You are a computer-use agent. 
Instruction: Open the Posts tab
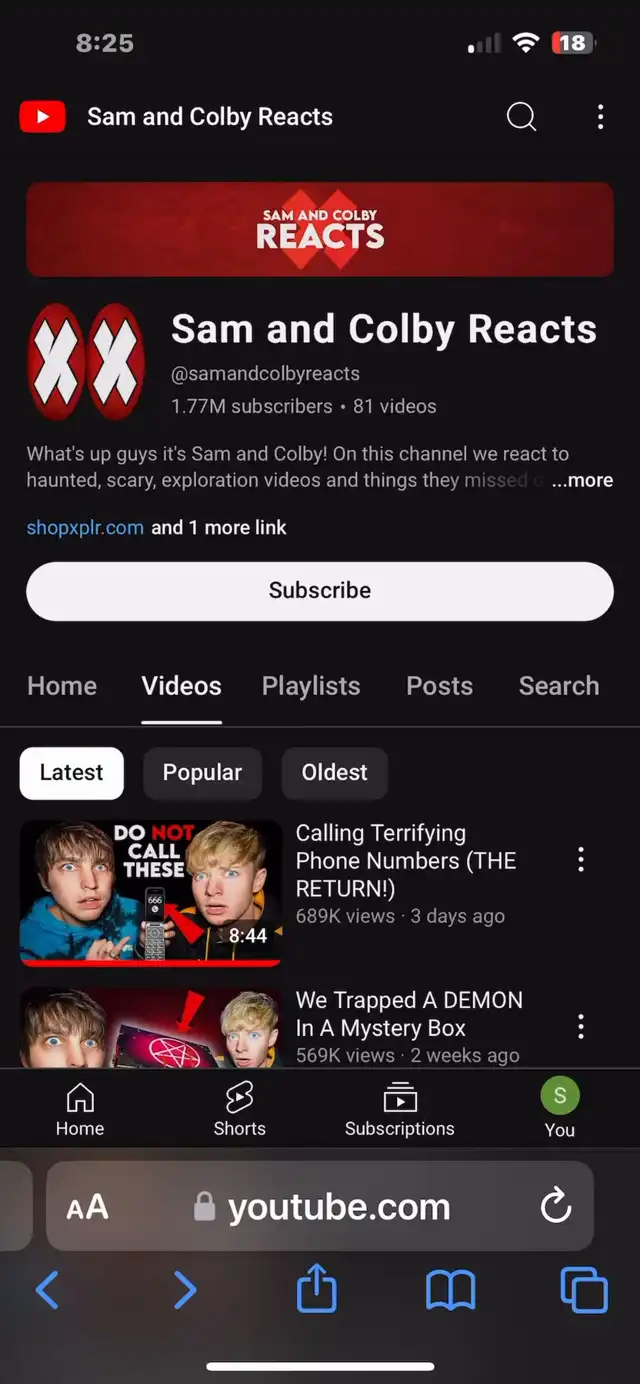point(439,686)
